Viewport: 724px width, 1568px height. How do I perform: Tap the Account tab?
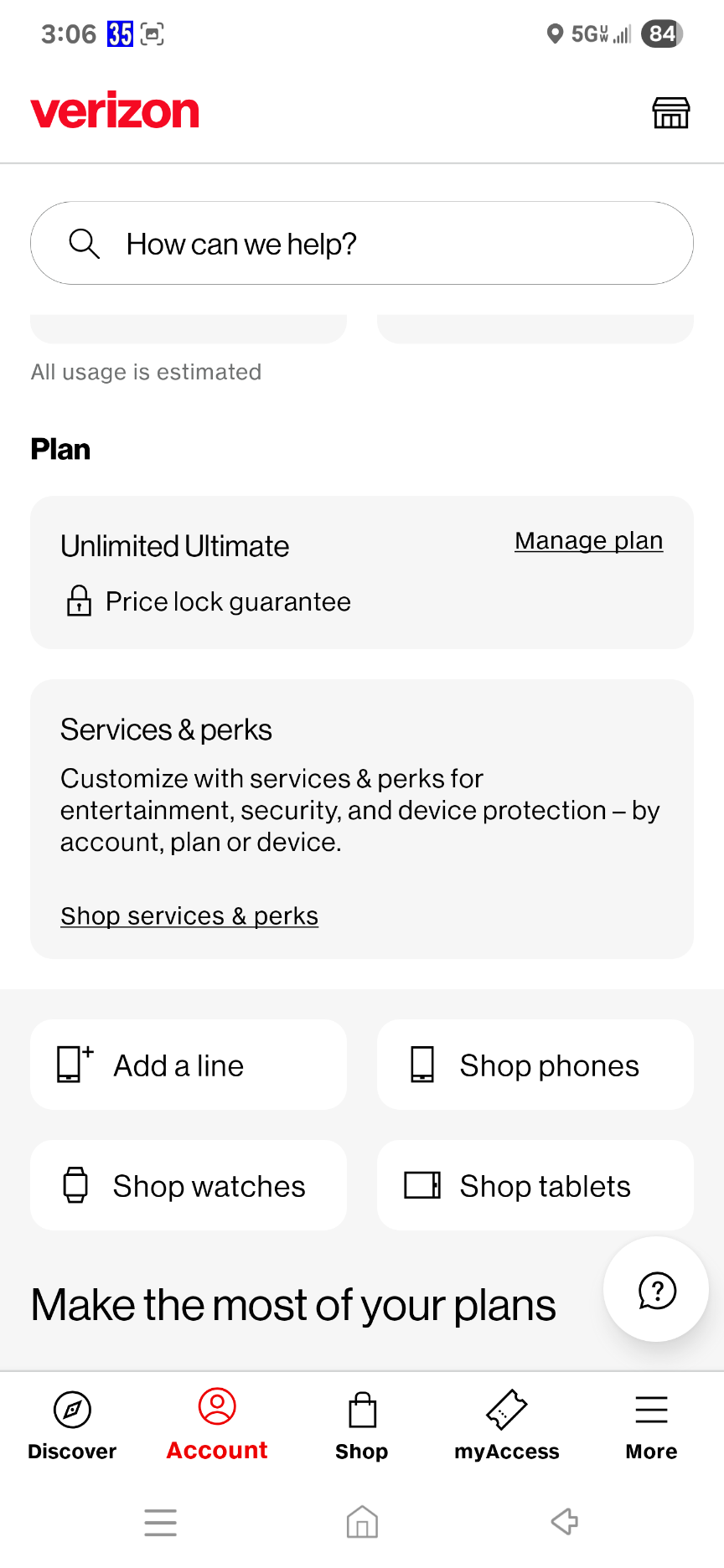217,1425
